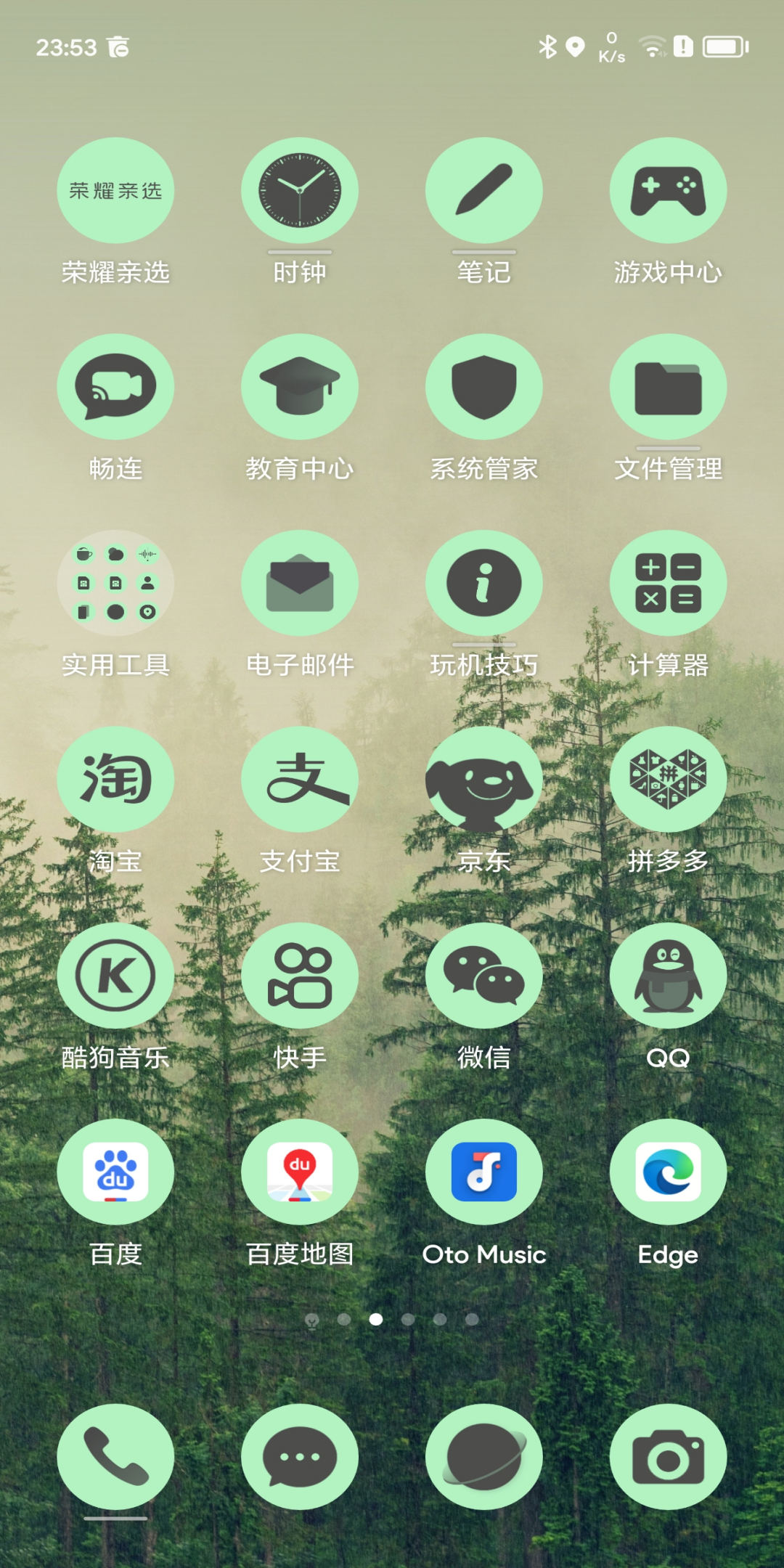Launch the 计算器 calculator
The height and width of the screenshot is (1568, 784).
(x=668, y=583)
